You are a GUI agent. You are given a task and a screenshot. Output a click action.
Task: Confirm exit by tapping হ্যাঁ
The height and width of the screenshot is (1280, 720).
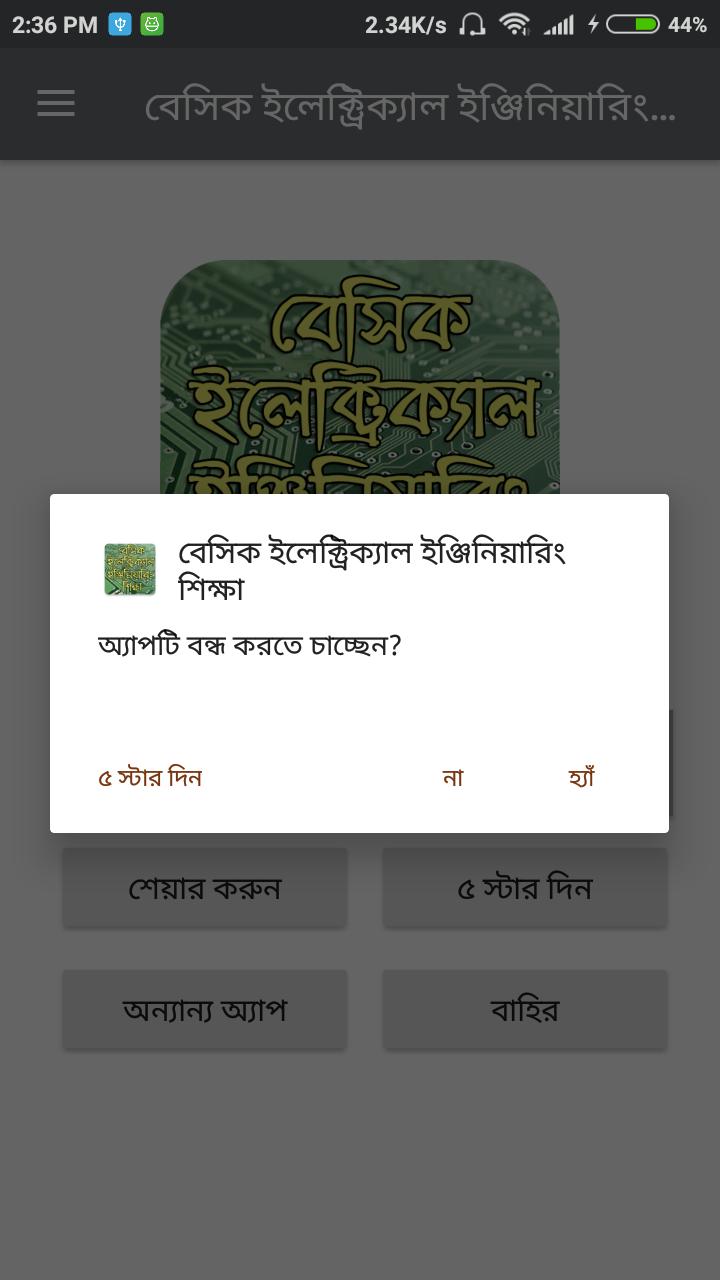(x=581, y=777)
